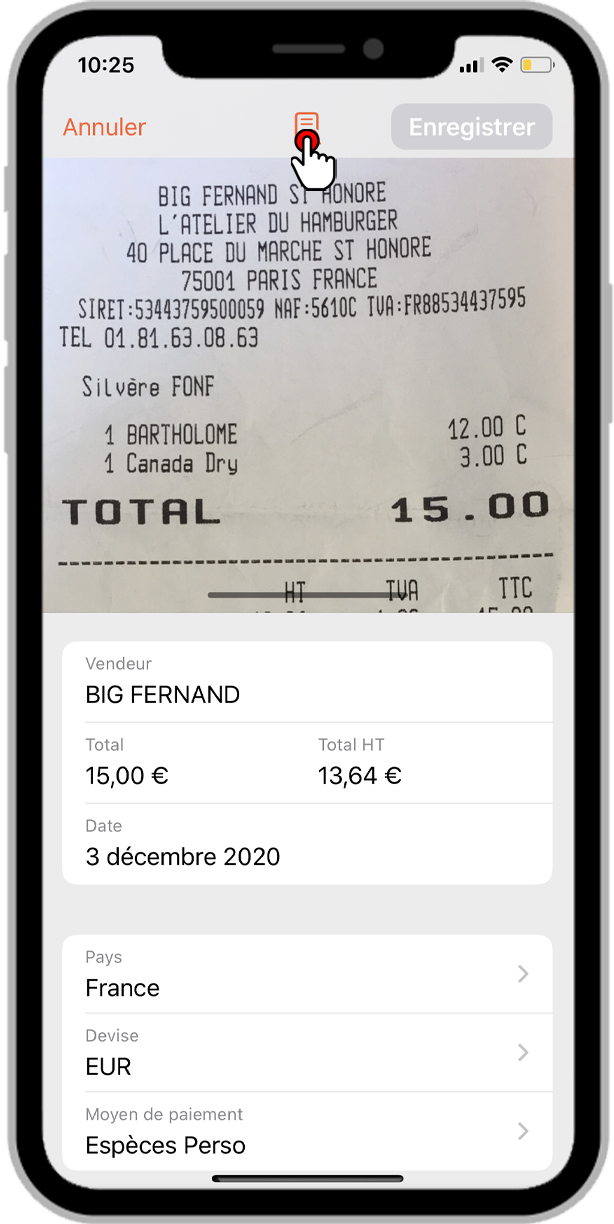Open the receipt document icon
The height and width of the screenshot is (1224, 614).
[306, 127]
